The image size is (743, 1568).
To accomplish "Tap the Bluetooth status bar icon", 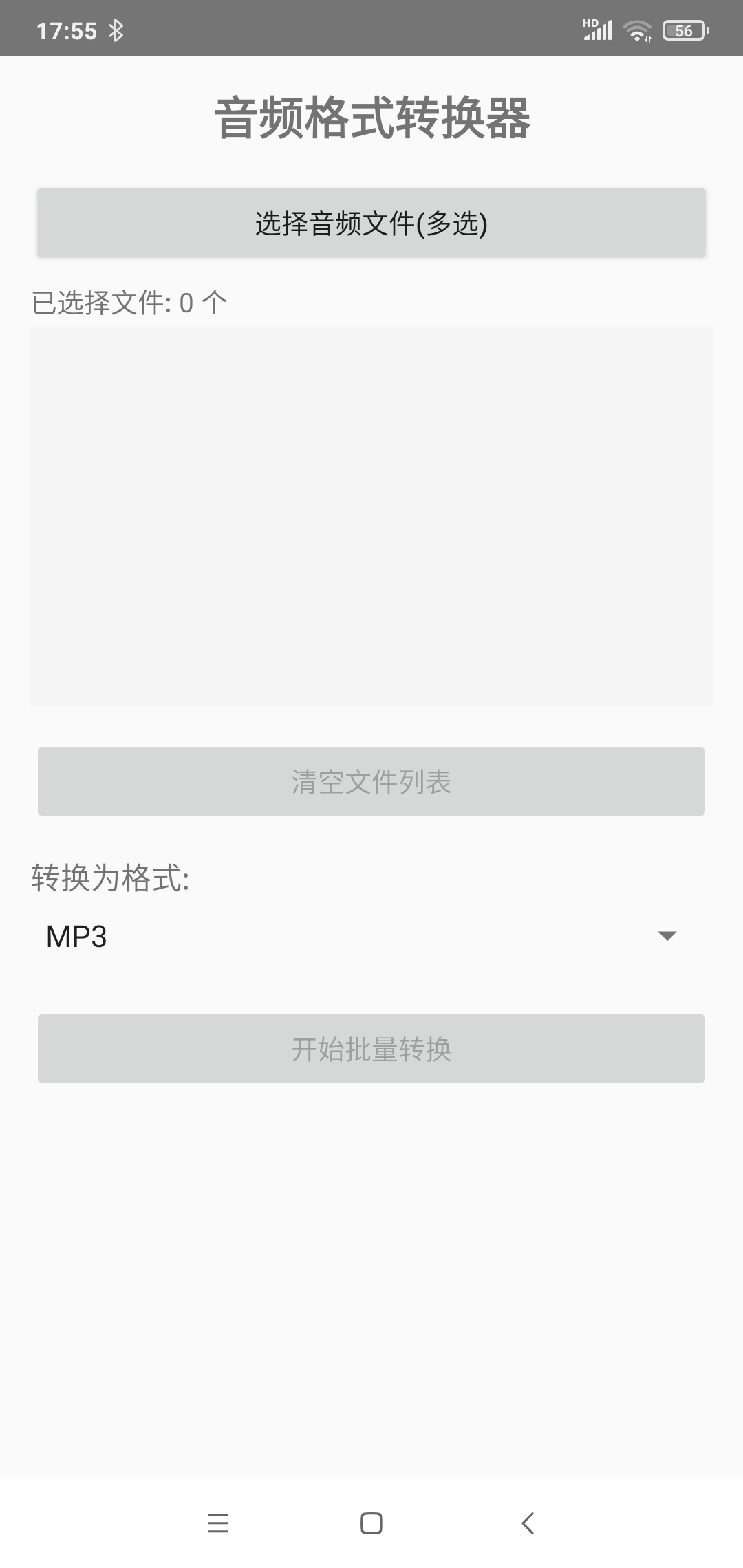I will (x=117, y=29).
